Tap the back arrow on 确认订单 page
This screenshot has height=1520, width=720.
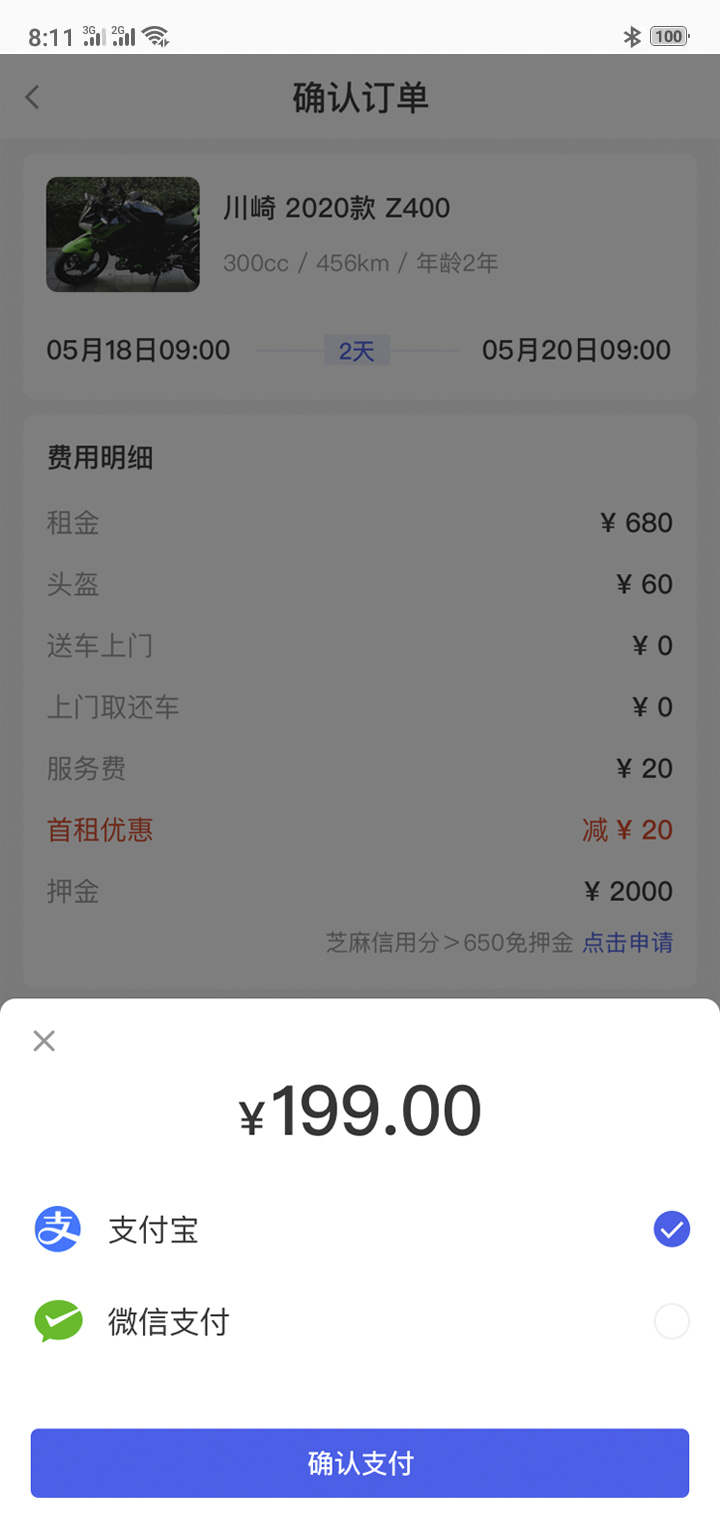click(32, 97)
